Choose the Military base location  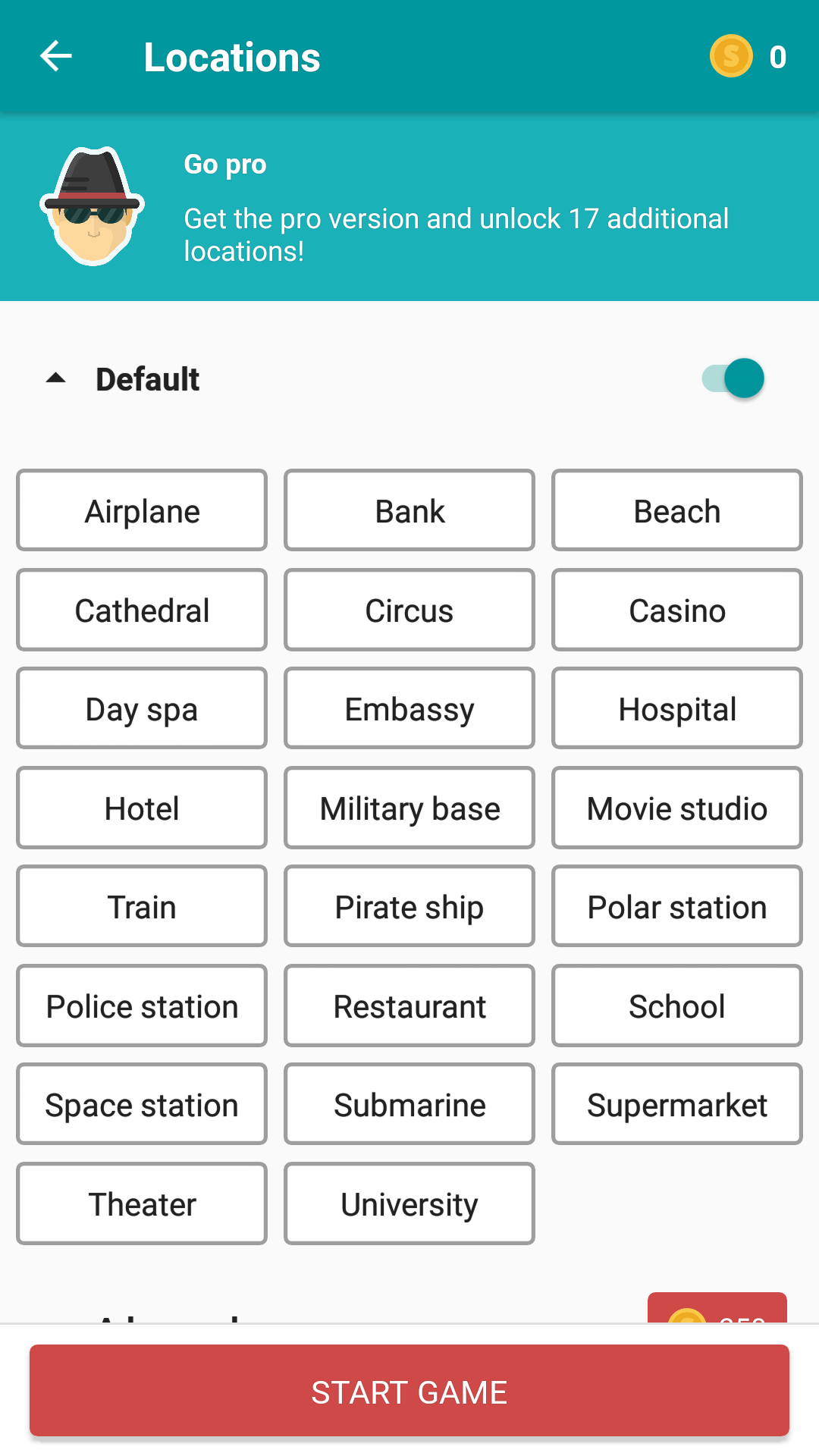(x=409, y=808)
